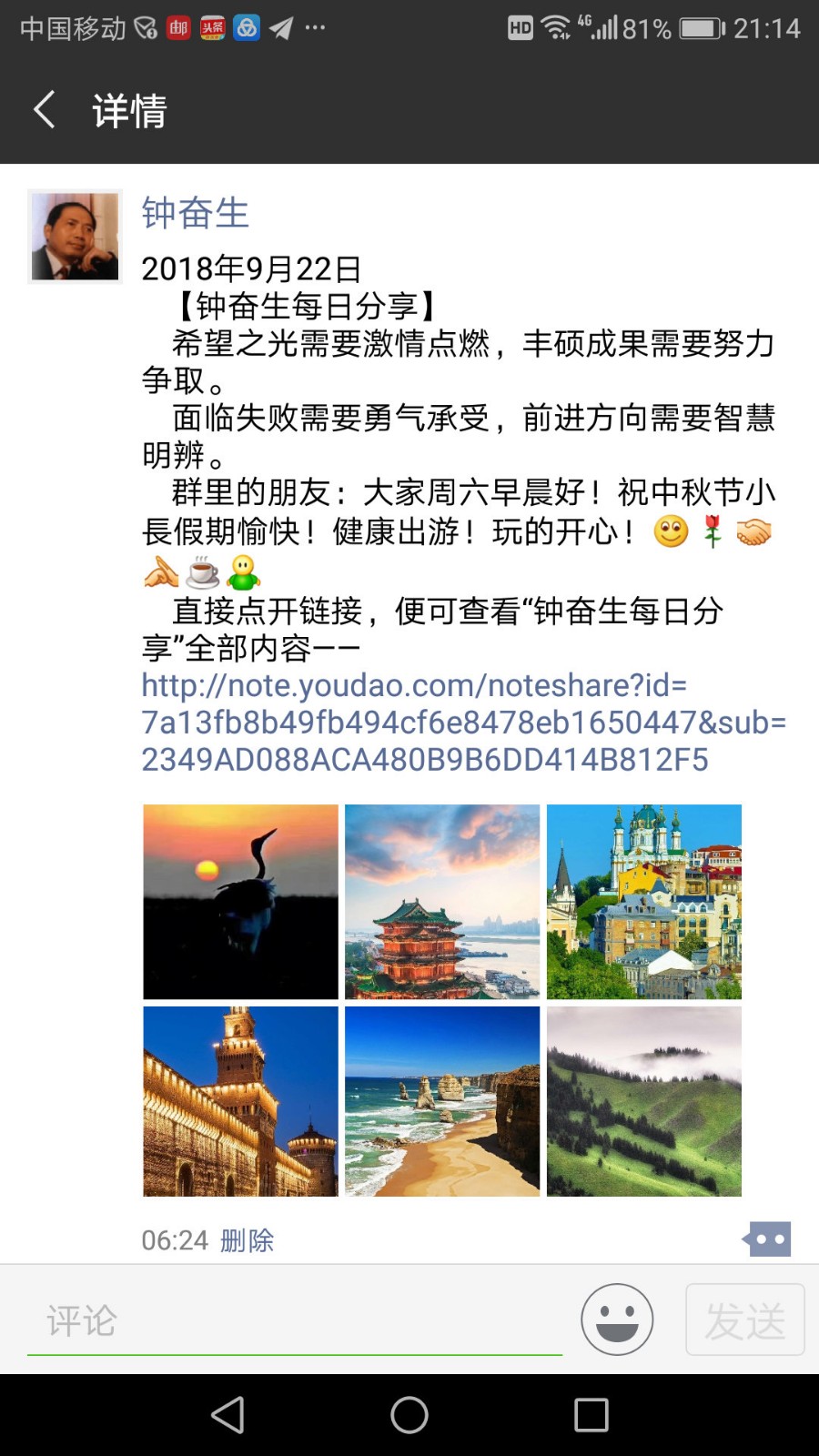Tap the 发送 send button

click(744, 1319)
